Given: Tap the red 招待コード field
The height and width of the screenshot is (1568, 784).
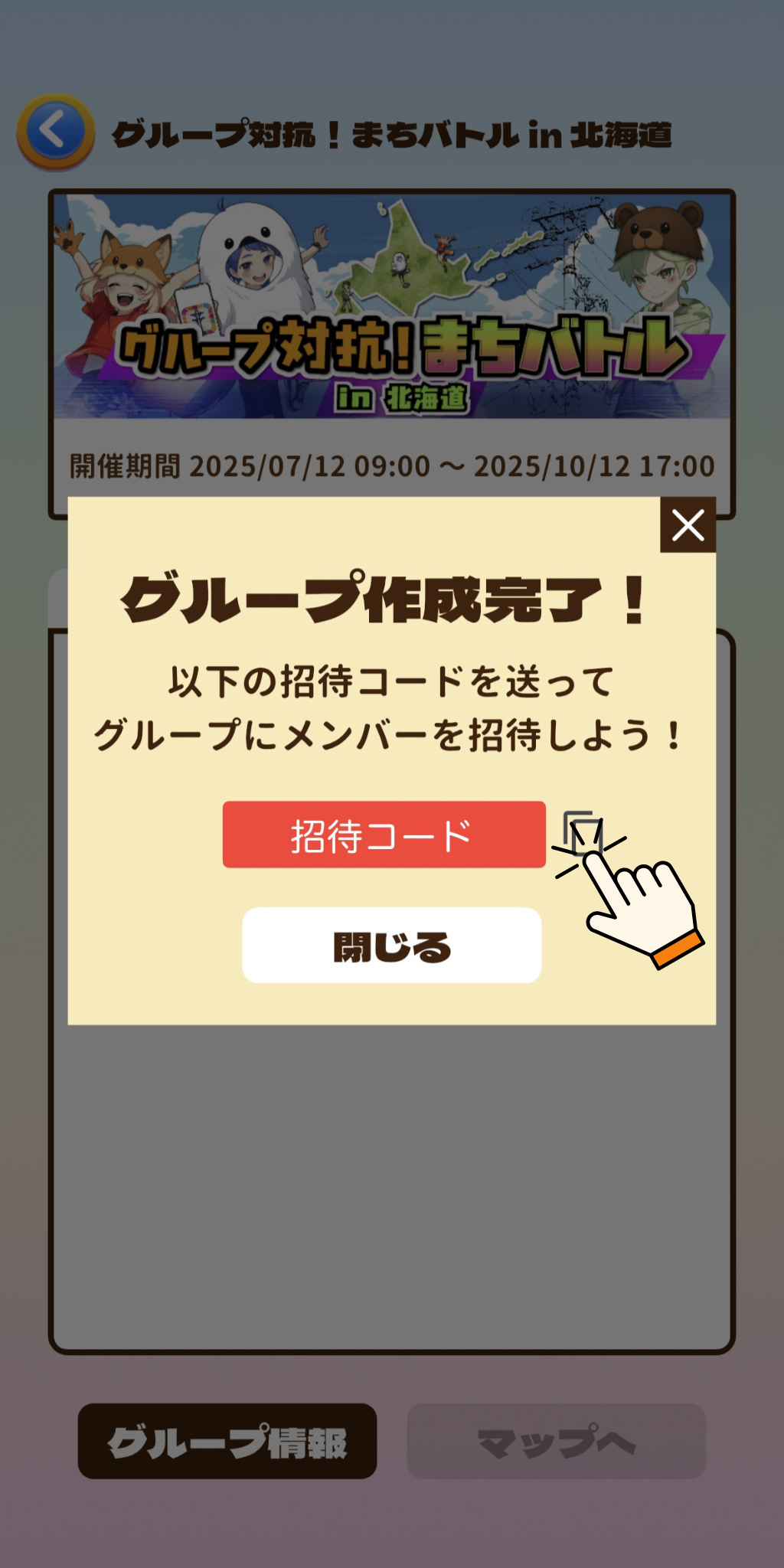Looking at the screenshot, I should tap(384, 835).
